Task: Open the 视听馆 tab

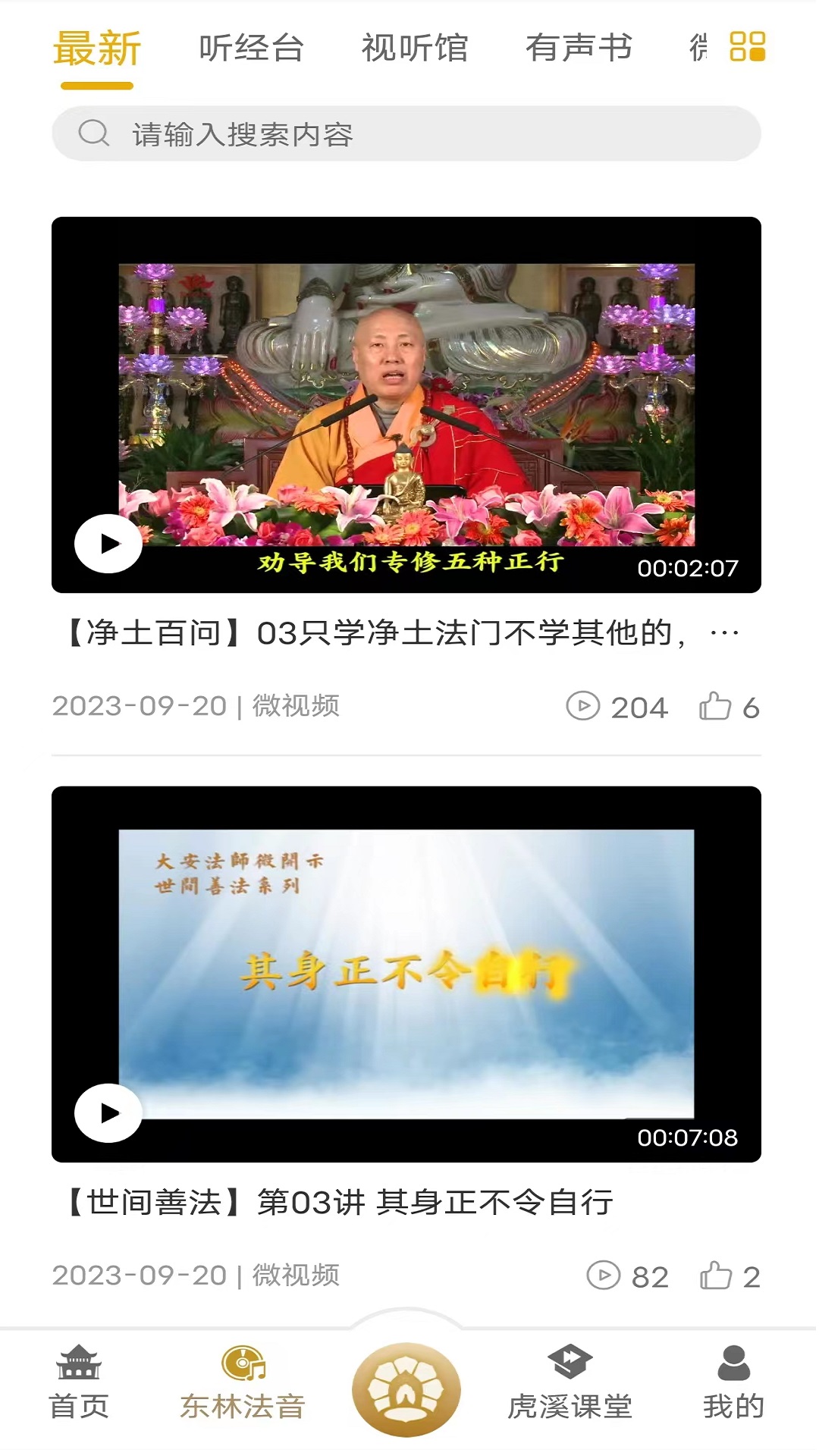Action: click(414, 49)
